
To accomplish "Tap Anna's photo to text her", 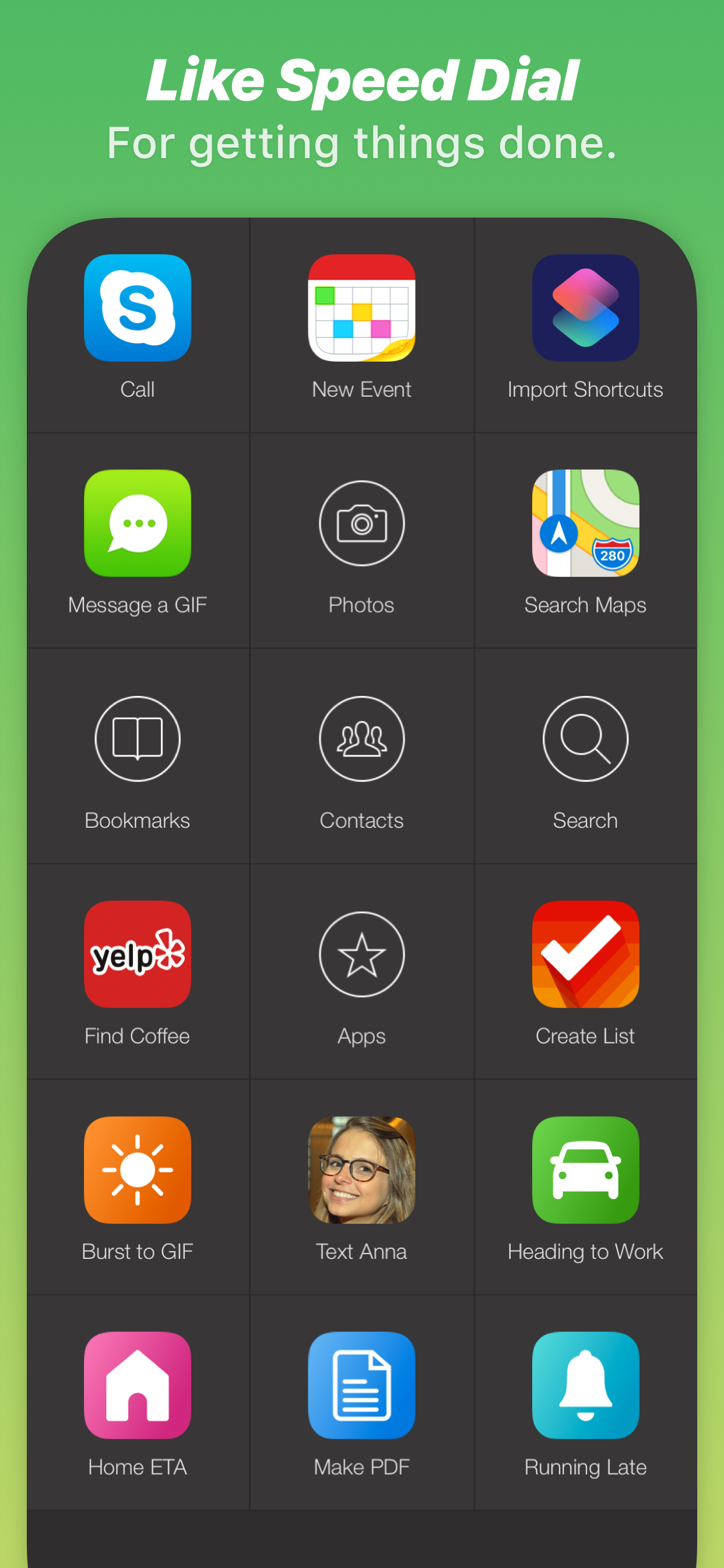I will point(361,1170).
